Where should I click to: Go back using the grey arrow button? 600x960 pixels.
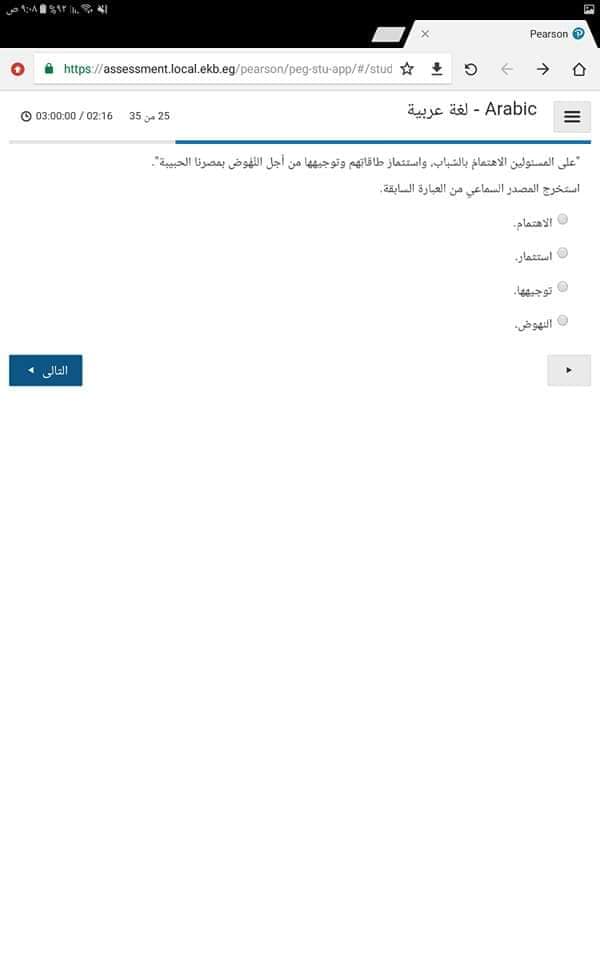[x=569, y=370]
